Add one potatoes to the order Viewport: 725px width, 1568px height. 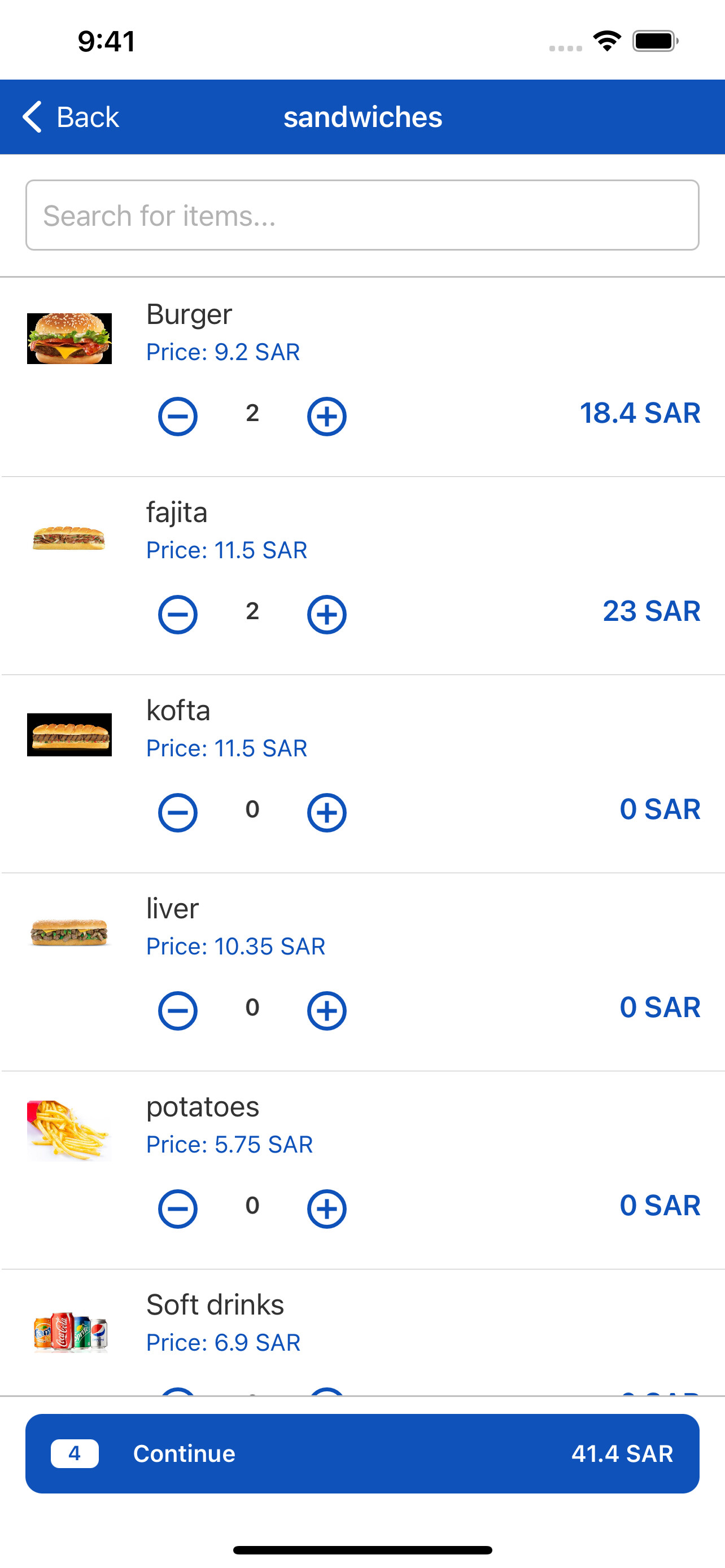pyautogui.click(x=327, y=1208)
